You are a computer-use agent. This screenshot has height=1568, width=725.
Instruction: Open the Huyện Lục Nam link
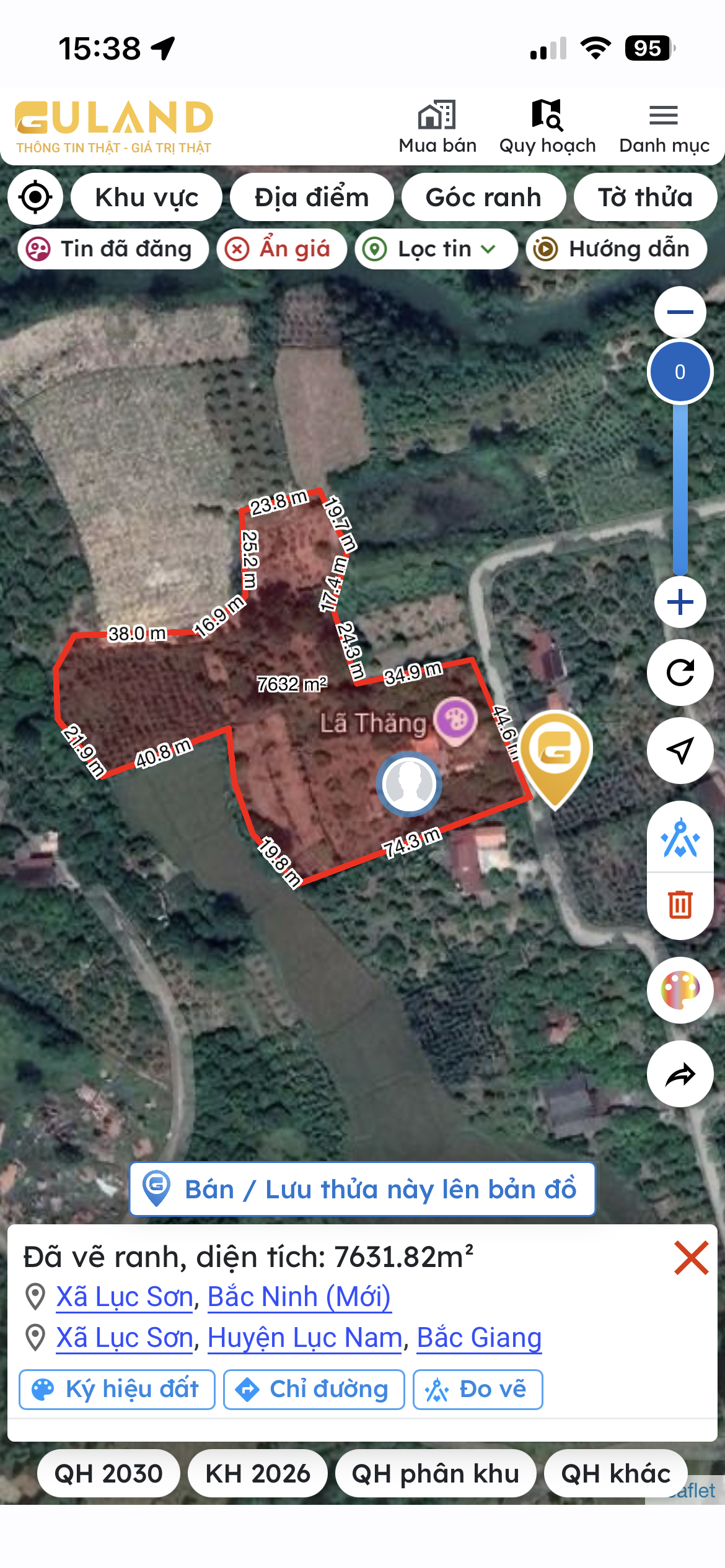coord(304,1338)
